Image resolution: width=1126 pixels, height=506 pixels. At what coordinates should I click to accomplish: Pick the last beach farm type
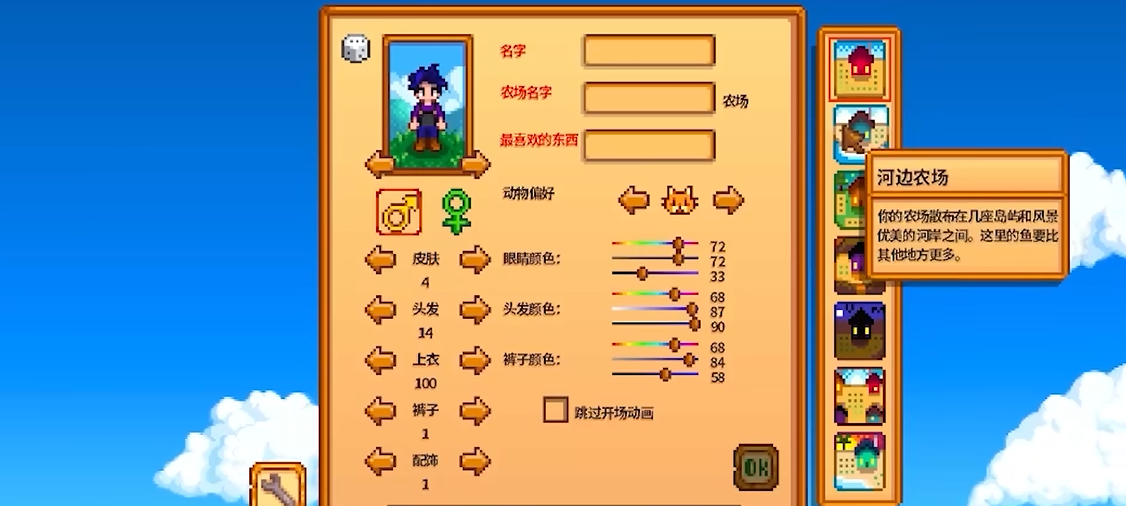tap(860, 462)
